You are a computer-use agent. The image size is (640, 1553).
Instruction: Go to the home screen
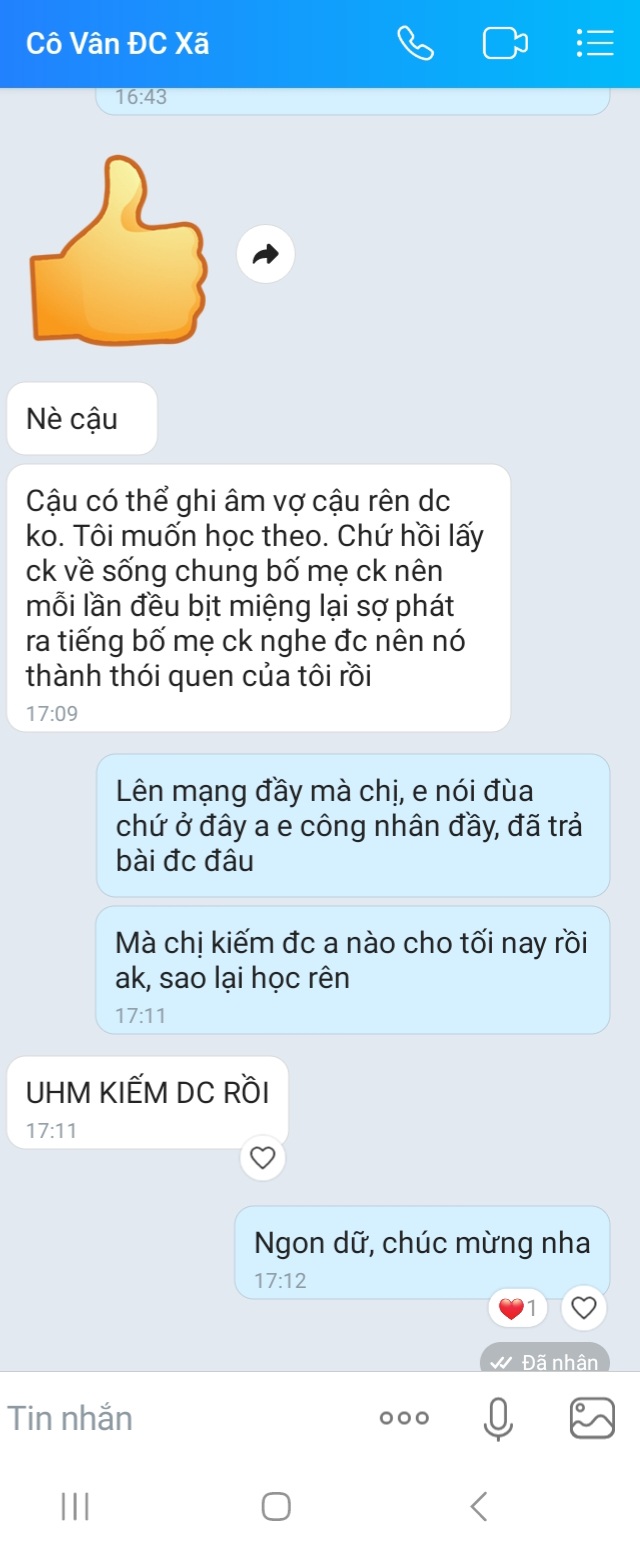point(276,1506)
